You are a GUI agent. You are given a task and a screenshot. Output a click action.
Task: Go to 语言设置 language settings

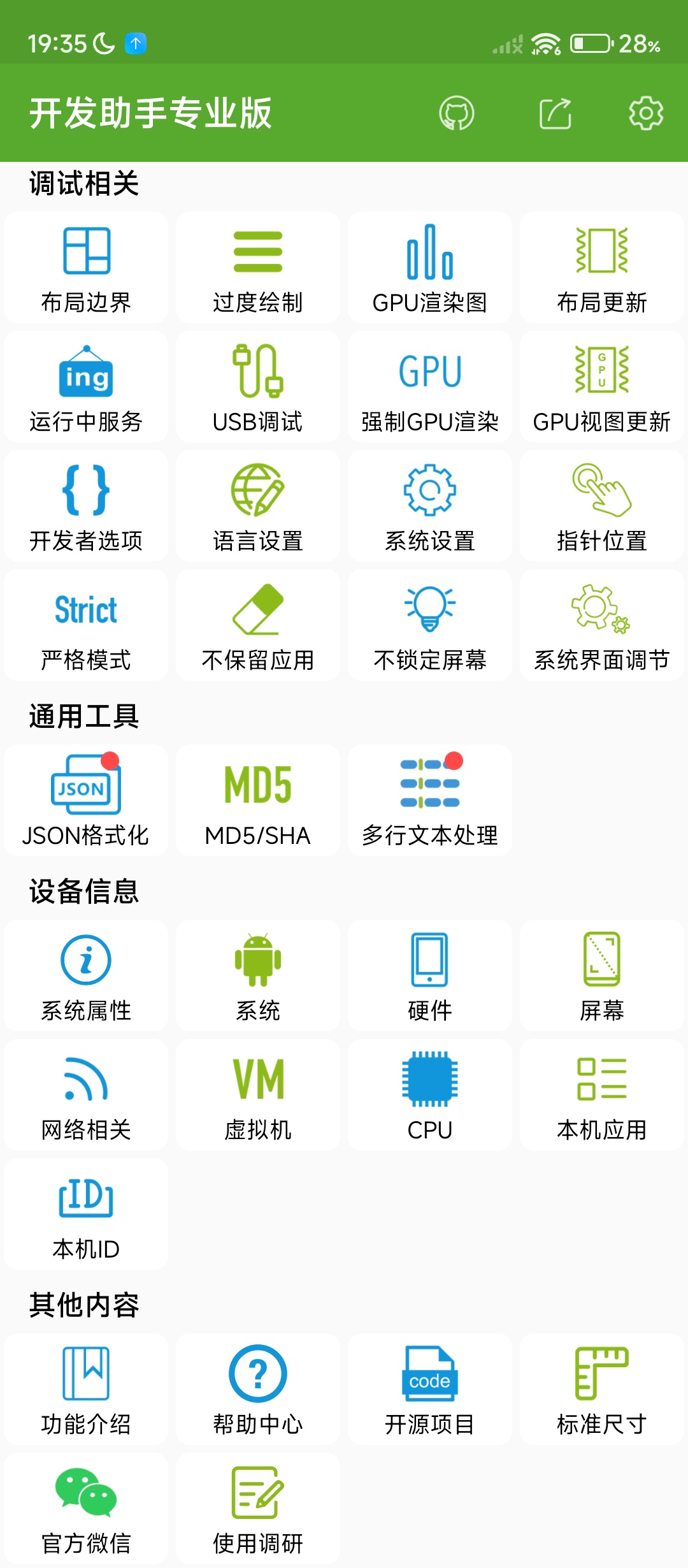(x=258, y=506)
